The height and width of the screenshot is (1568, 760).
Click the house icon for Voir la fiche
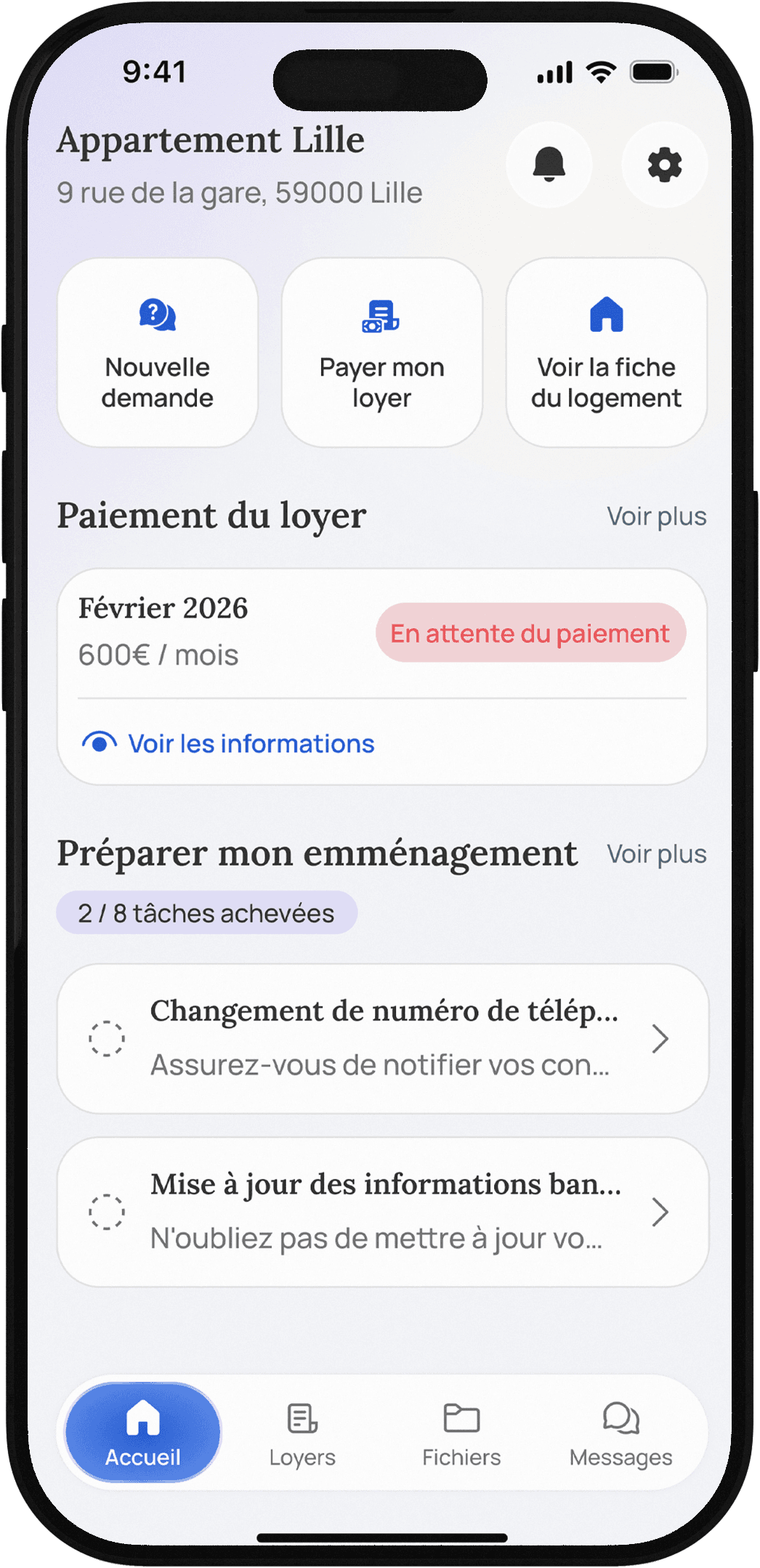pyautogui.click(x=605, y=314)
